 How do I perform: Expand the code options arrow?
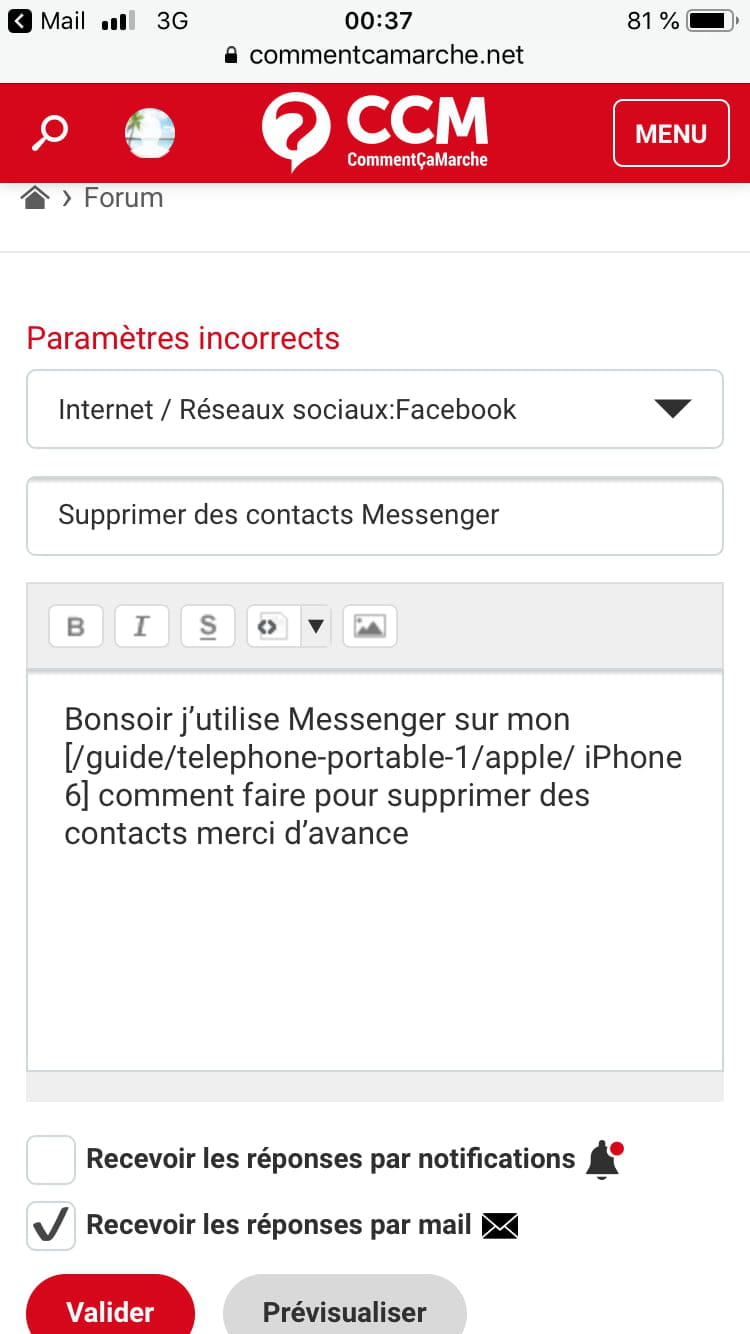[316, 627]
